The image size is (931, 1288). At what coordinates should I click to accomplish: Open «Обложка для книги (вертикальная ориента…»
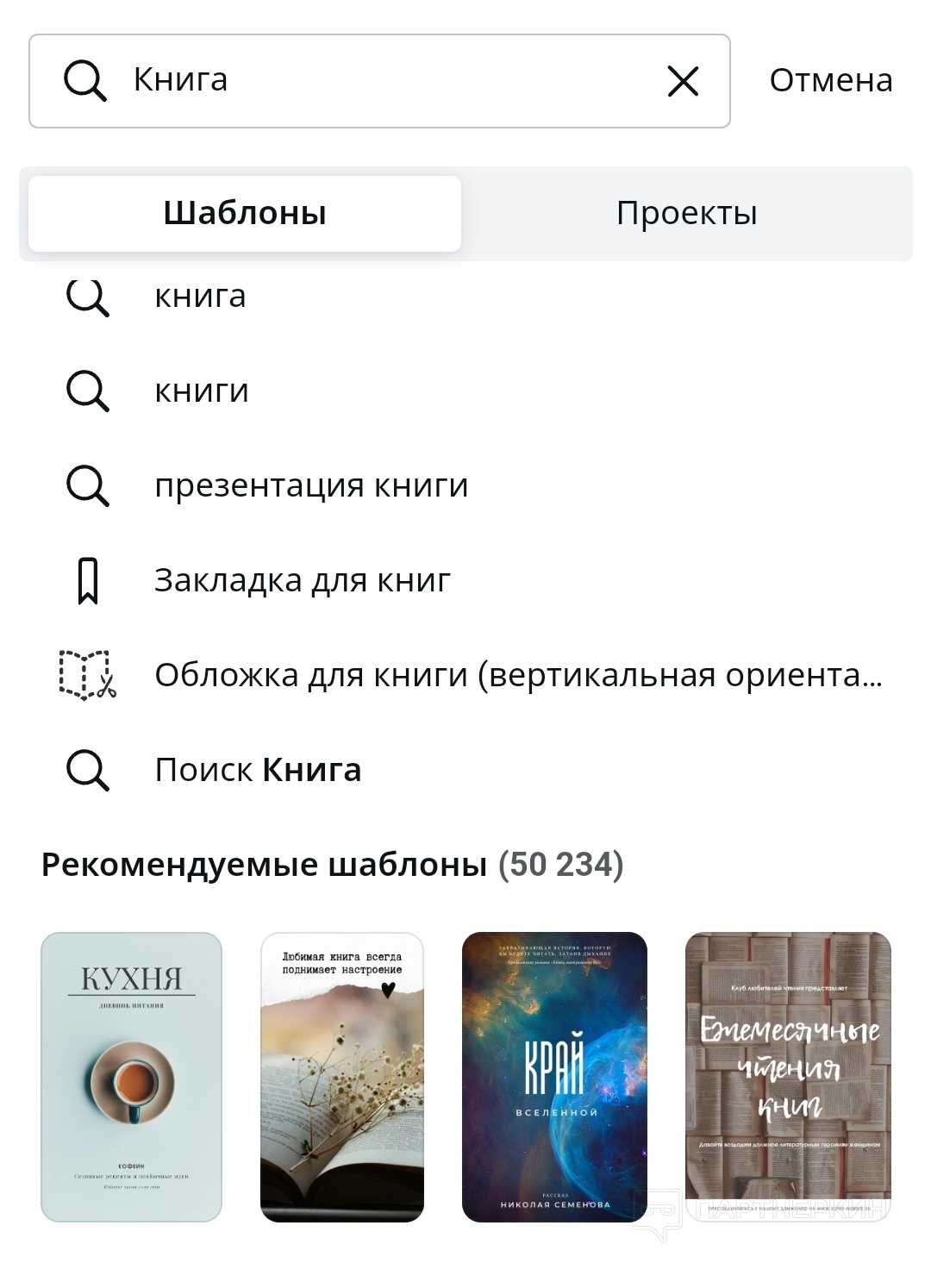tap(517, 675)
